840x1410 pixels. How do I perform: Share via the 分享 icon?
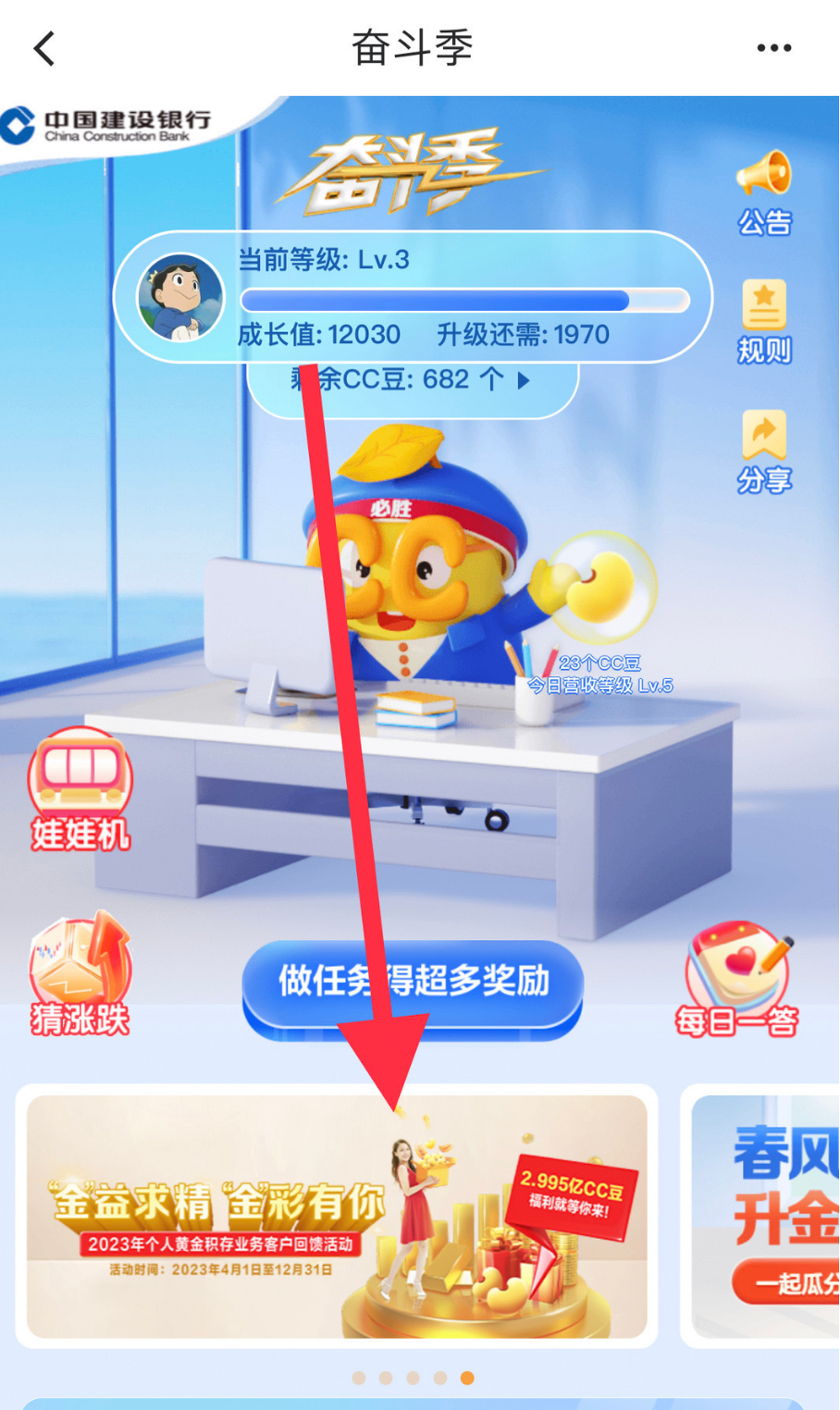click(764, 451)
